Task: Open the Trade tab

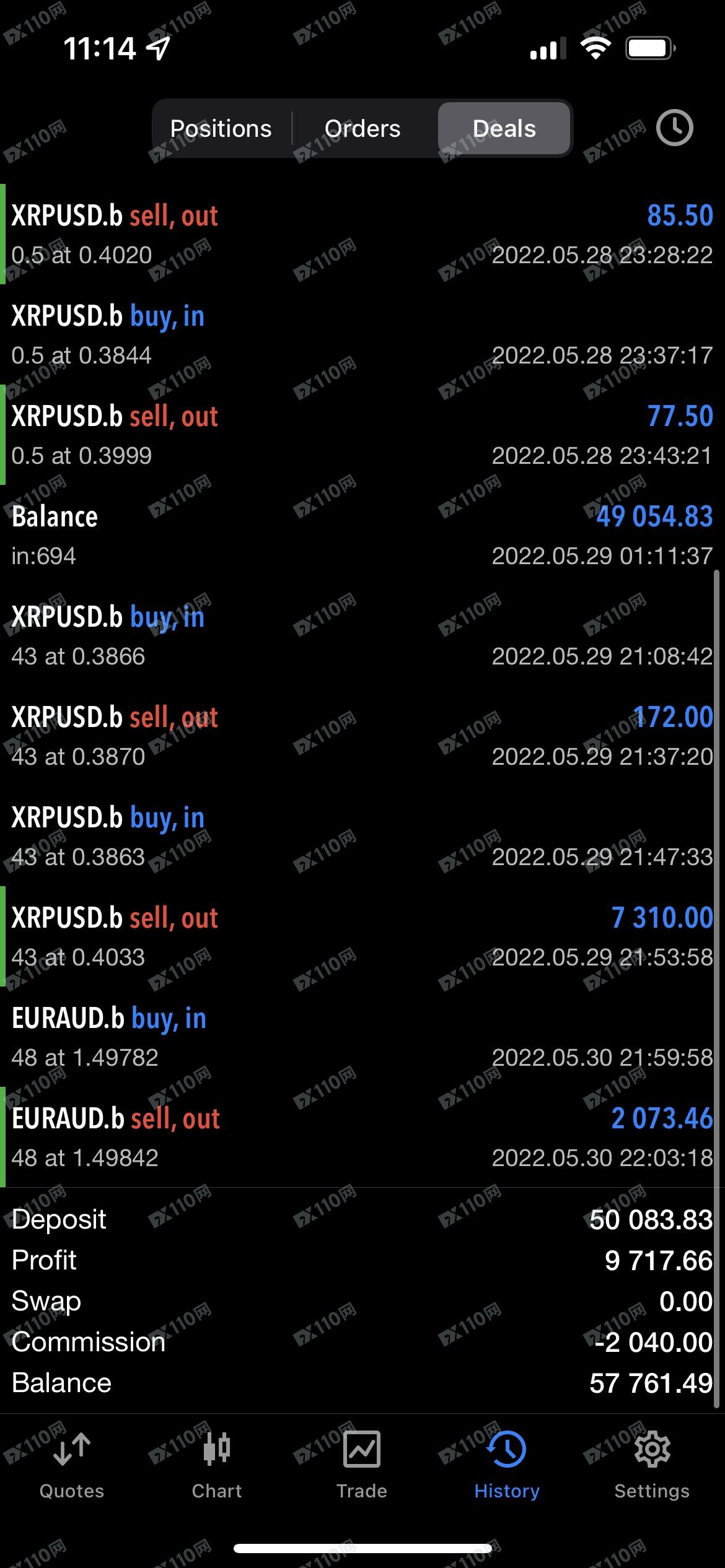Action: [x=362, y=1466]
